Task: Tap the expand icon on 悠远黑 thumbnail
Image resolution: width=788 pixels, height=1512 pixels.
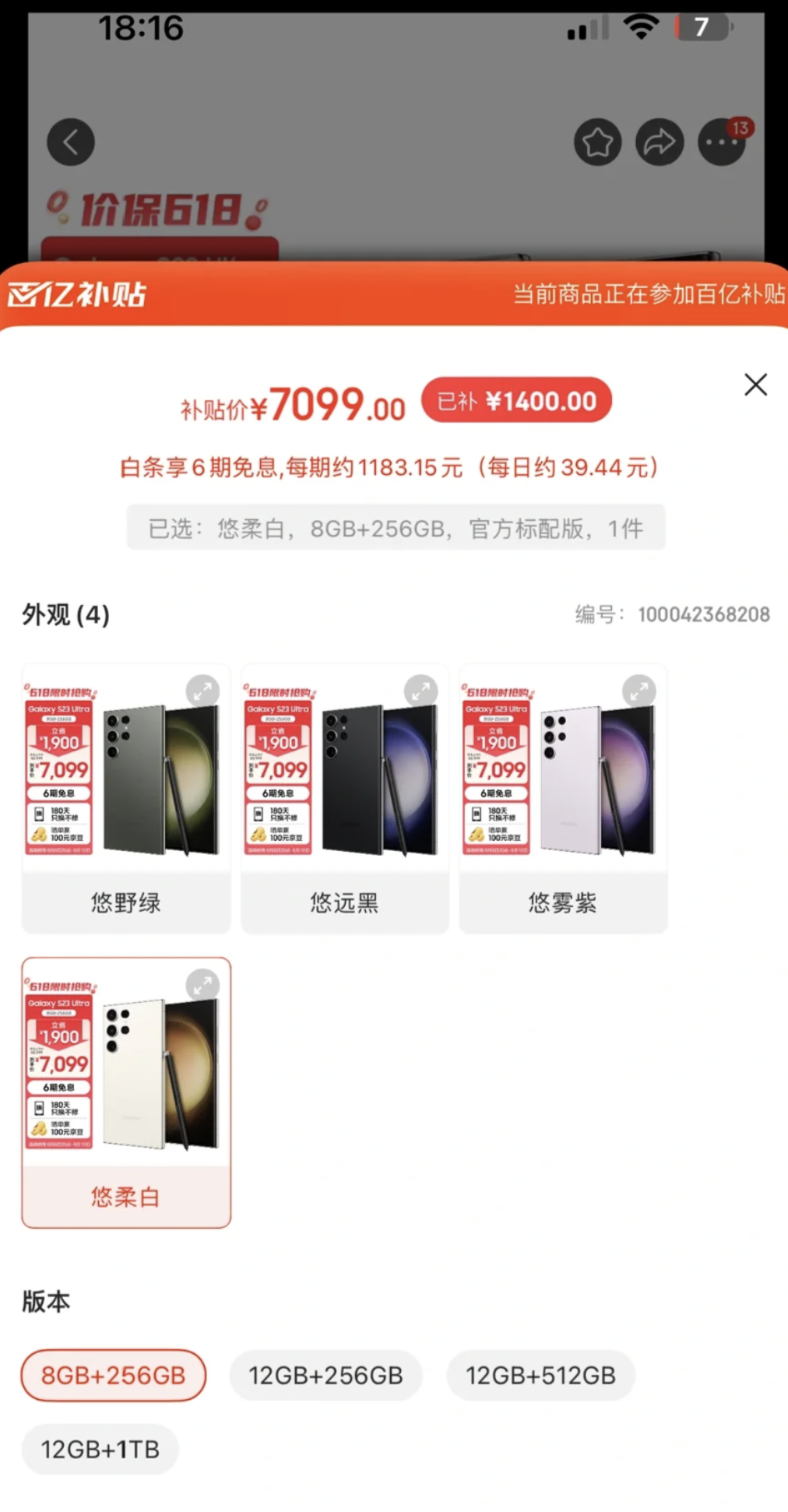Action: (420, 691)
